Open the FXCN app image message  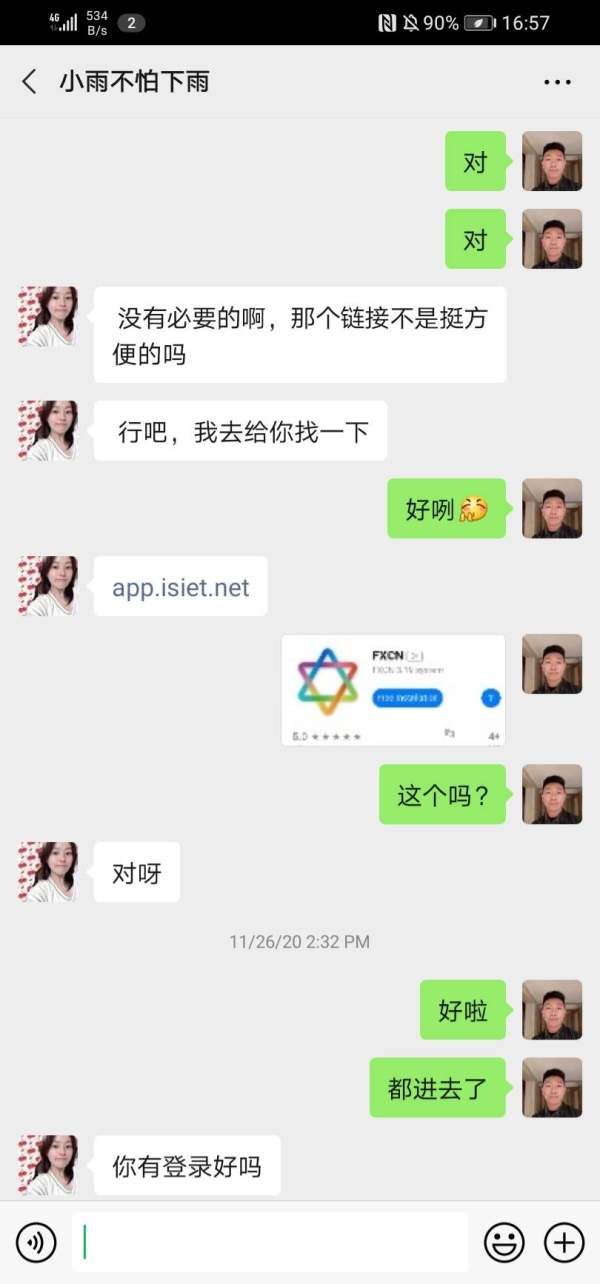tap(393, 690)
